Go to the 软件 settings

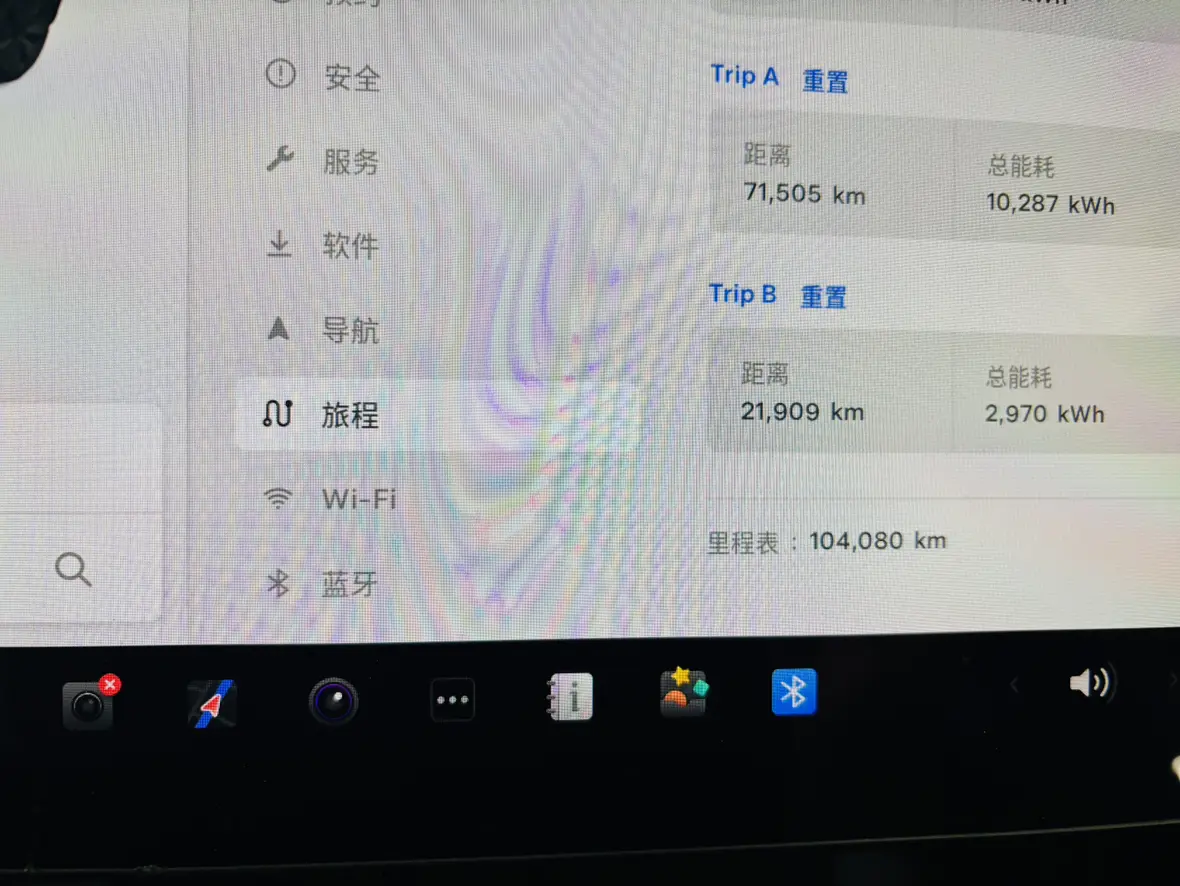coord(350,245)
